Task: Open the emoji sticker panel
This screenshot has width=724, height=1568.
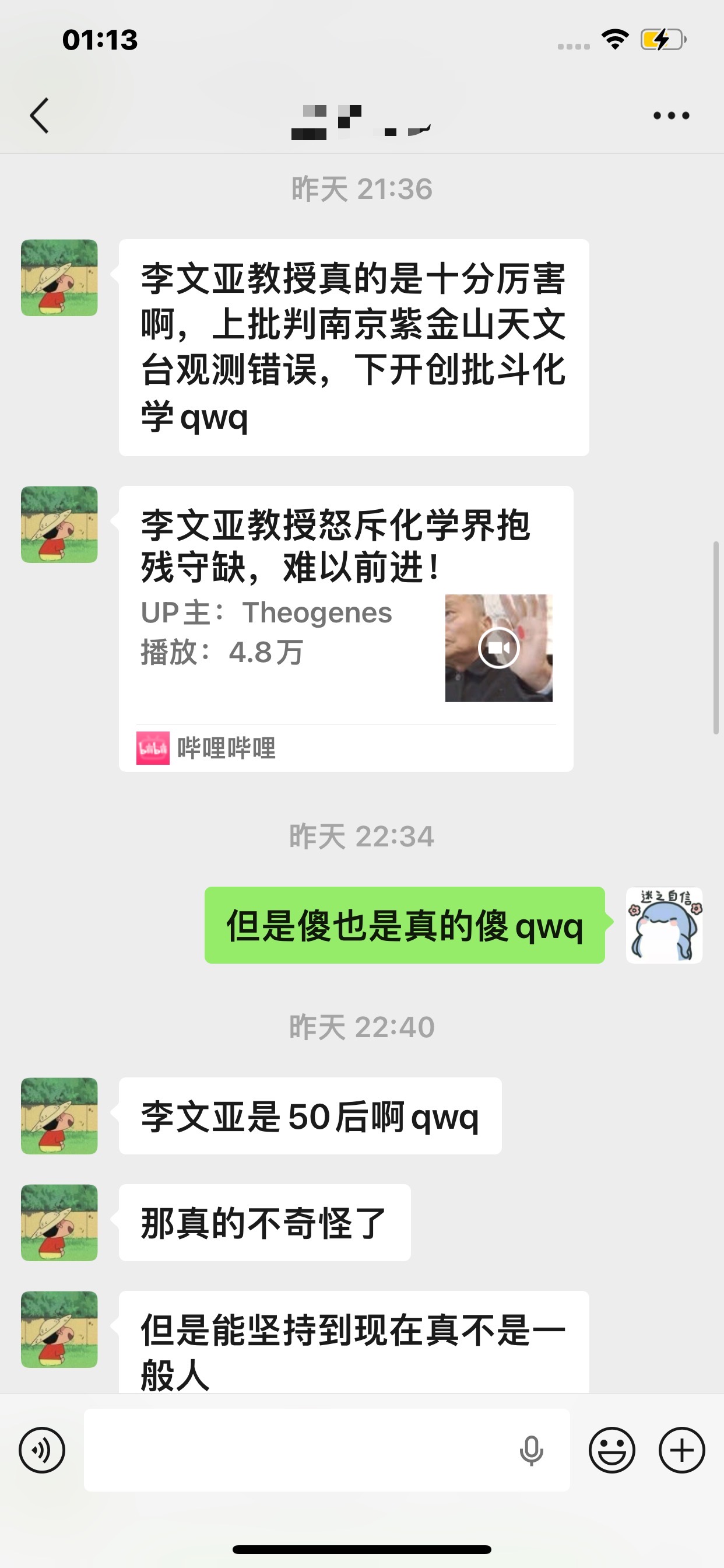Action: pyautogui.click(x=611, y=1450)
